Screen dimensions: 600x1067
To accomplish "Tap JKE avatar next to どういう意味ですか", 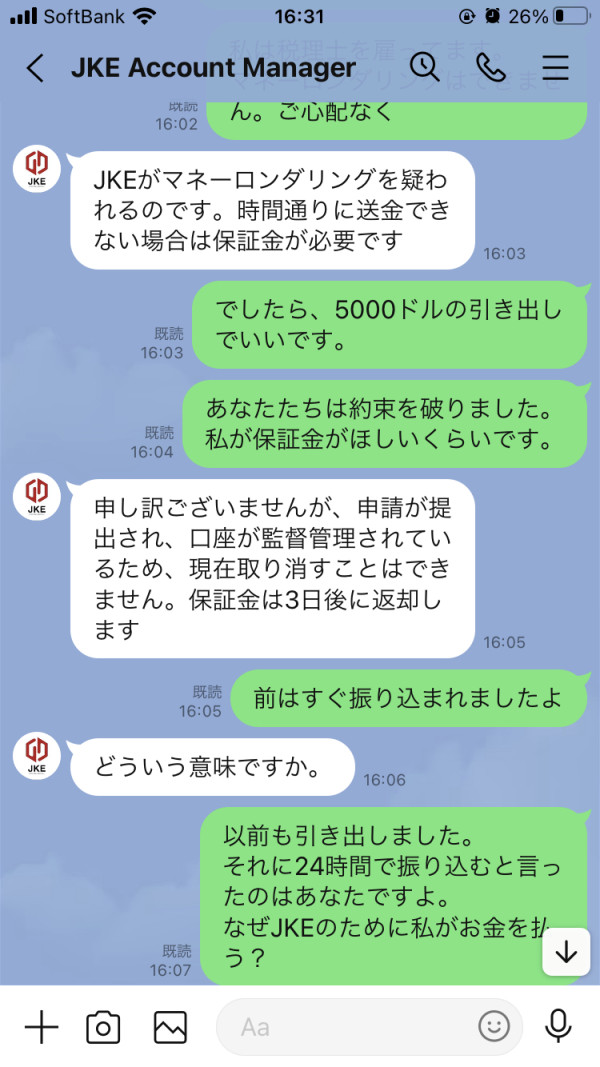I will [37, 756].
